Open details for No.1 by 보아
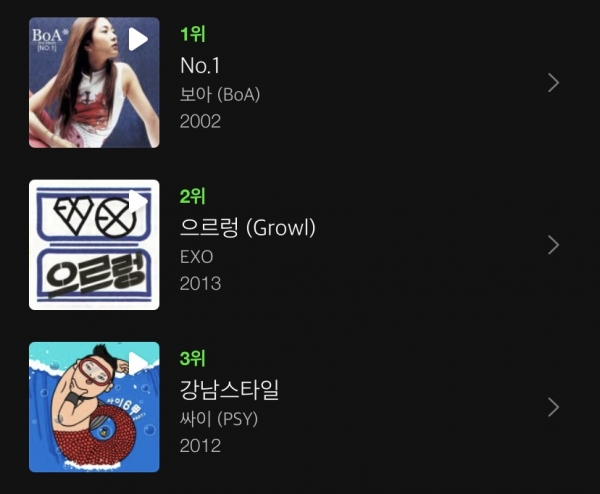 point(553,83)
